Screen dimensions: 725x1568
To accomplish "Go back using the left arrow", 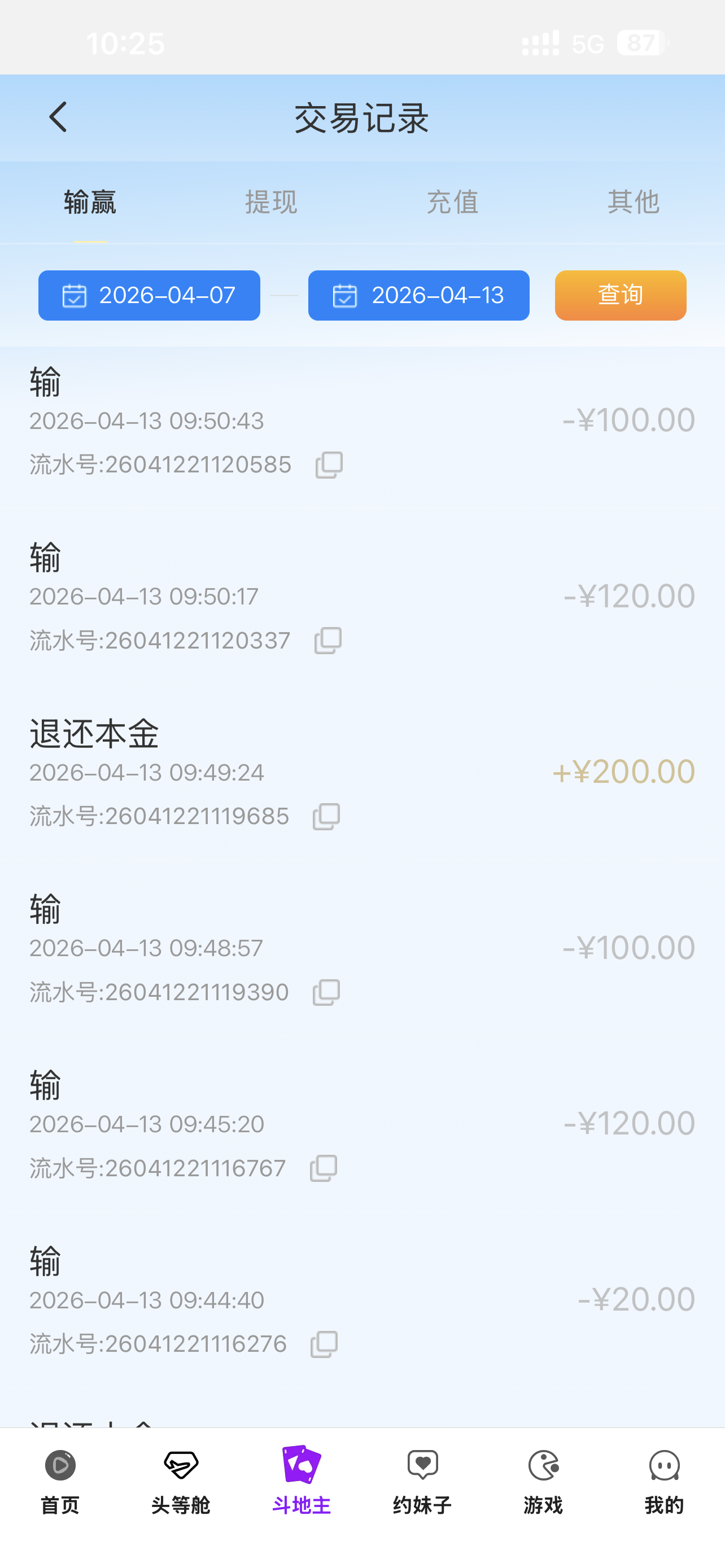I will click(x=58, y=117).
